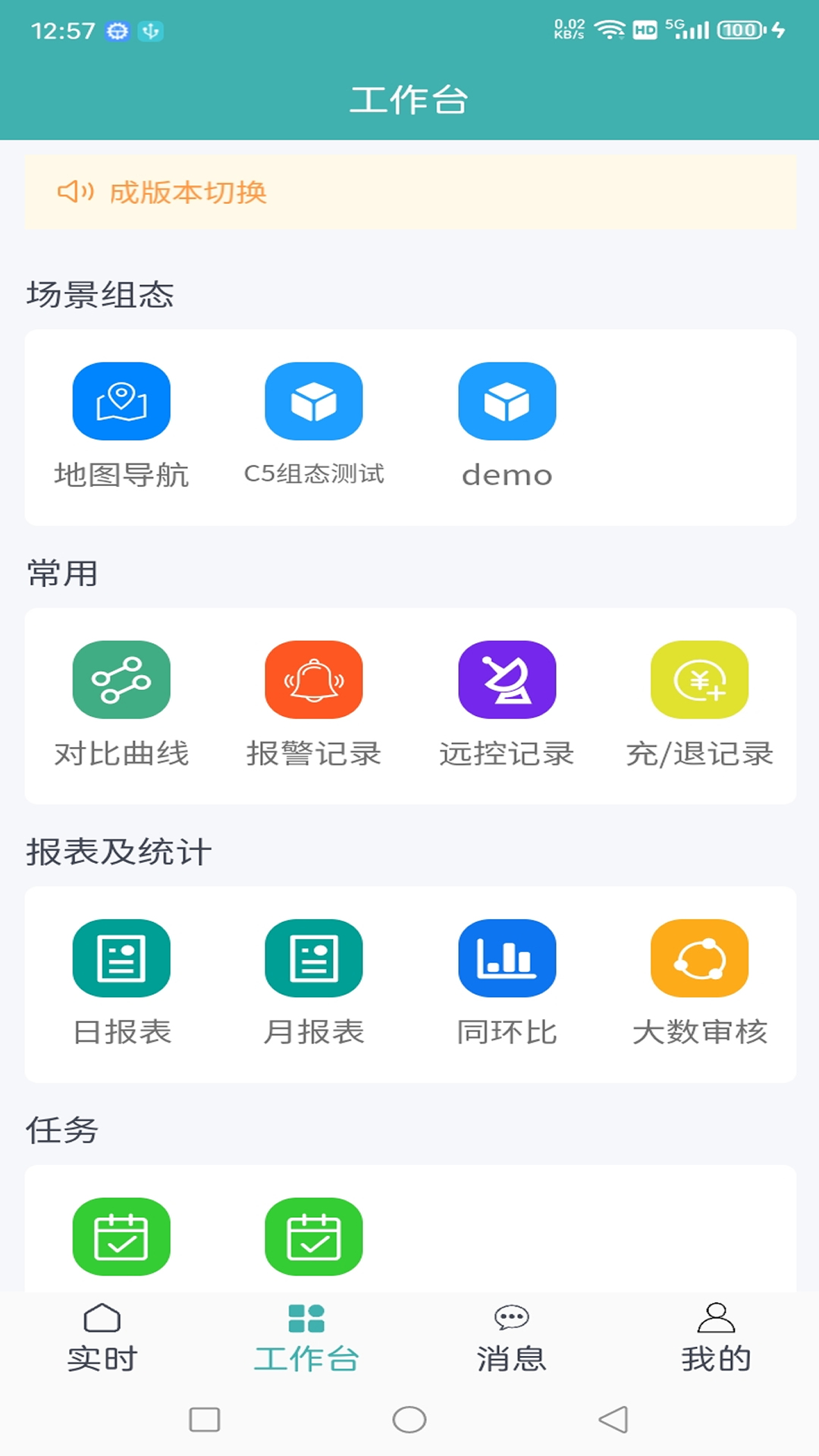Open 远控记录 remote control records
819x1456 pixels.
pyautogui.click(x=507, y=680)
